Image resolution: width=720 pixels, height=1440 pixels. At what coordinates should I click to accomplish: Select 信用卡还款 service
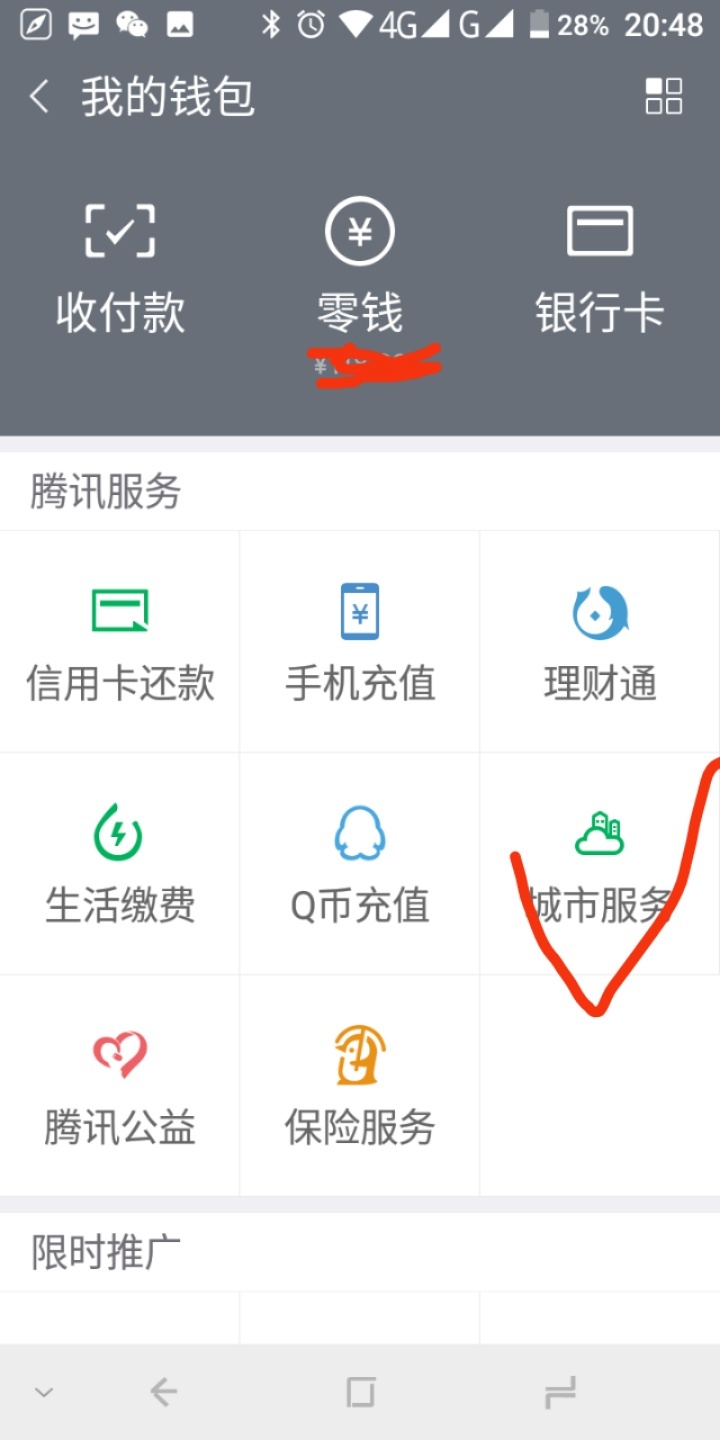(x=120, y=642)
